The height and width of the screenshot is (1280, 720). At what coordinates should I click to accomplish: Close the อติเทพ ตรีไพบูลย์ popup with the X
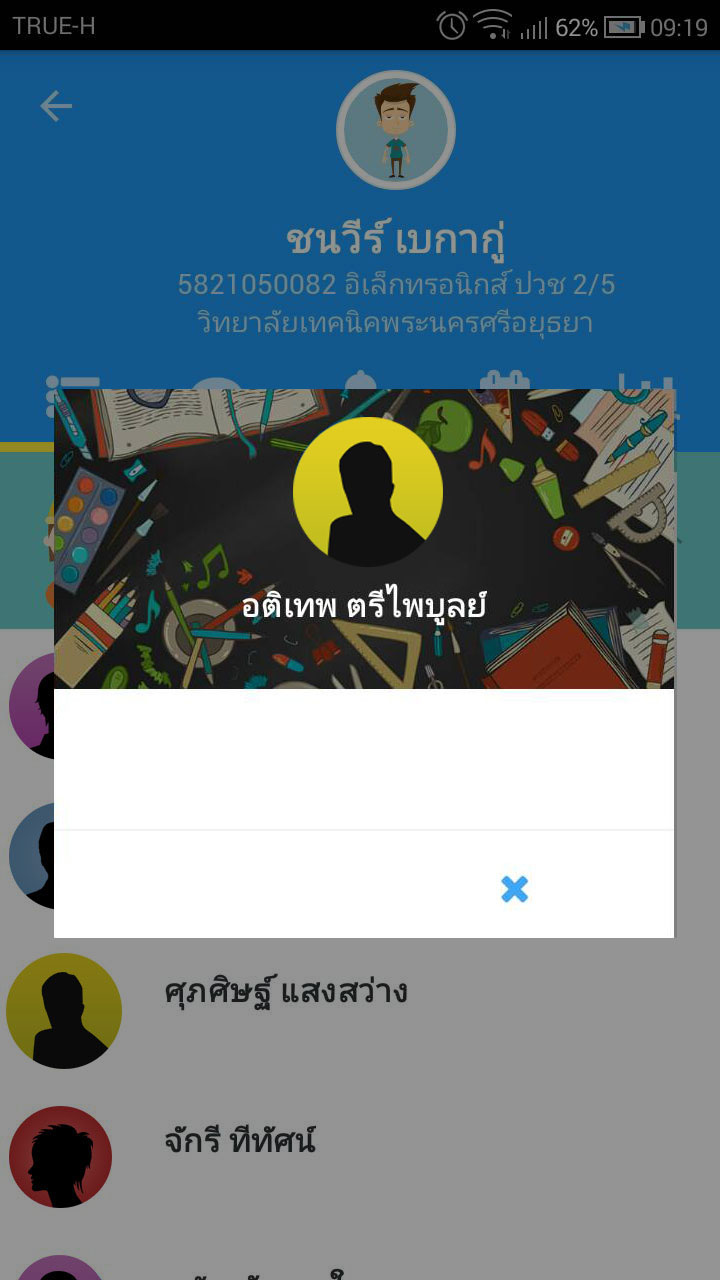pyautogui.click(x=514, y=889)
